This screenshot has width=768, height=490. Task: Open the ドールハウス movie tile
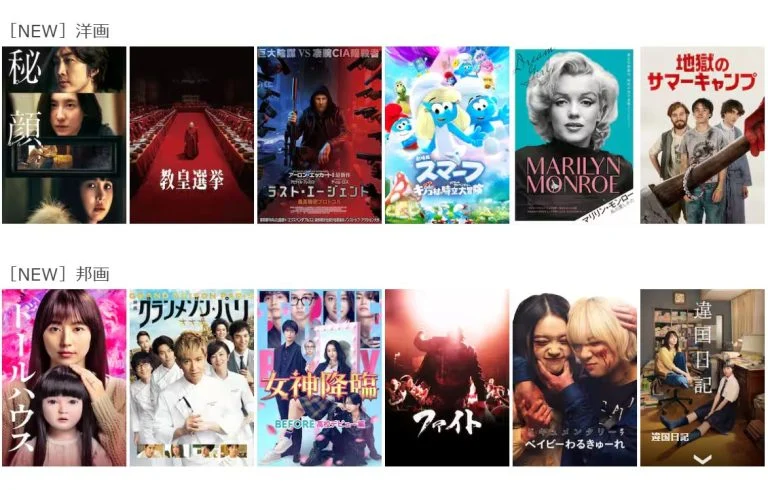pyautogui.click(x=64, y=377)
